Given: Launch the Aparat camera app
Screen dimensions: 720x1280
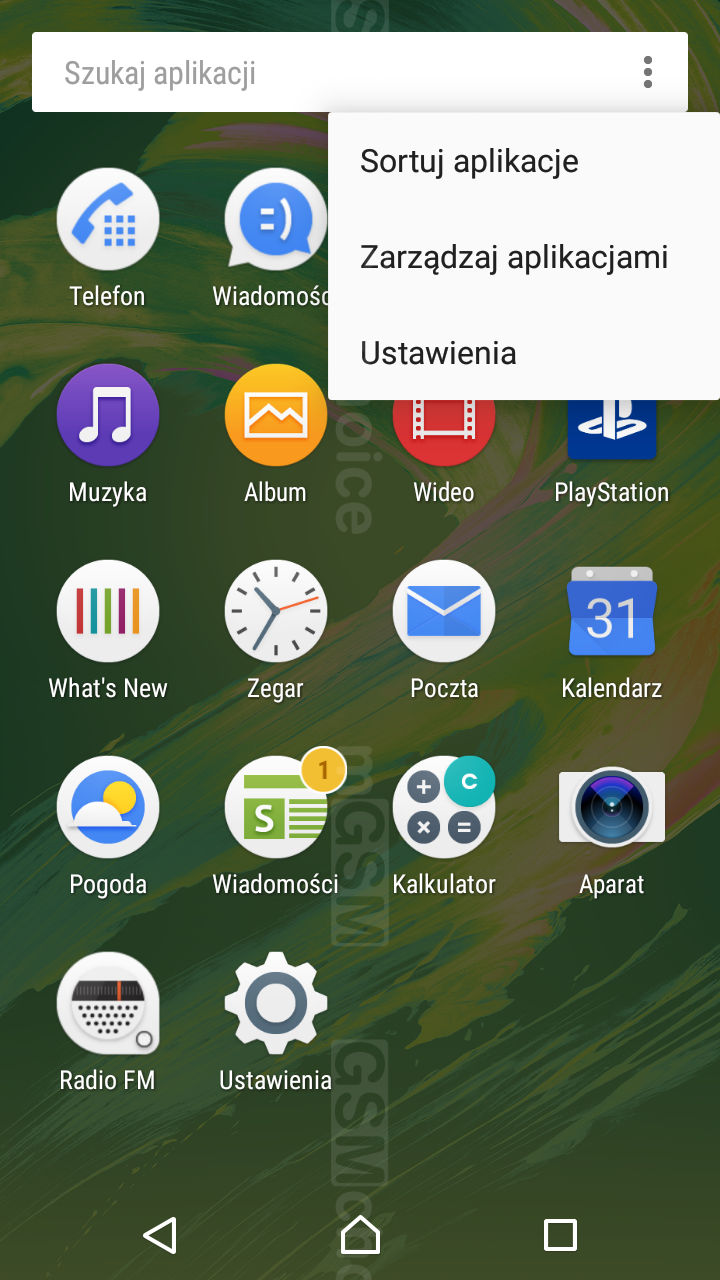Looking at the screenshot, I should (612, 826).
